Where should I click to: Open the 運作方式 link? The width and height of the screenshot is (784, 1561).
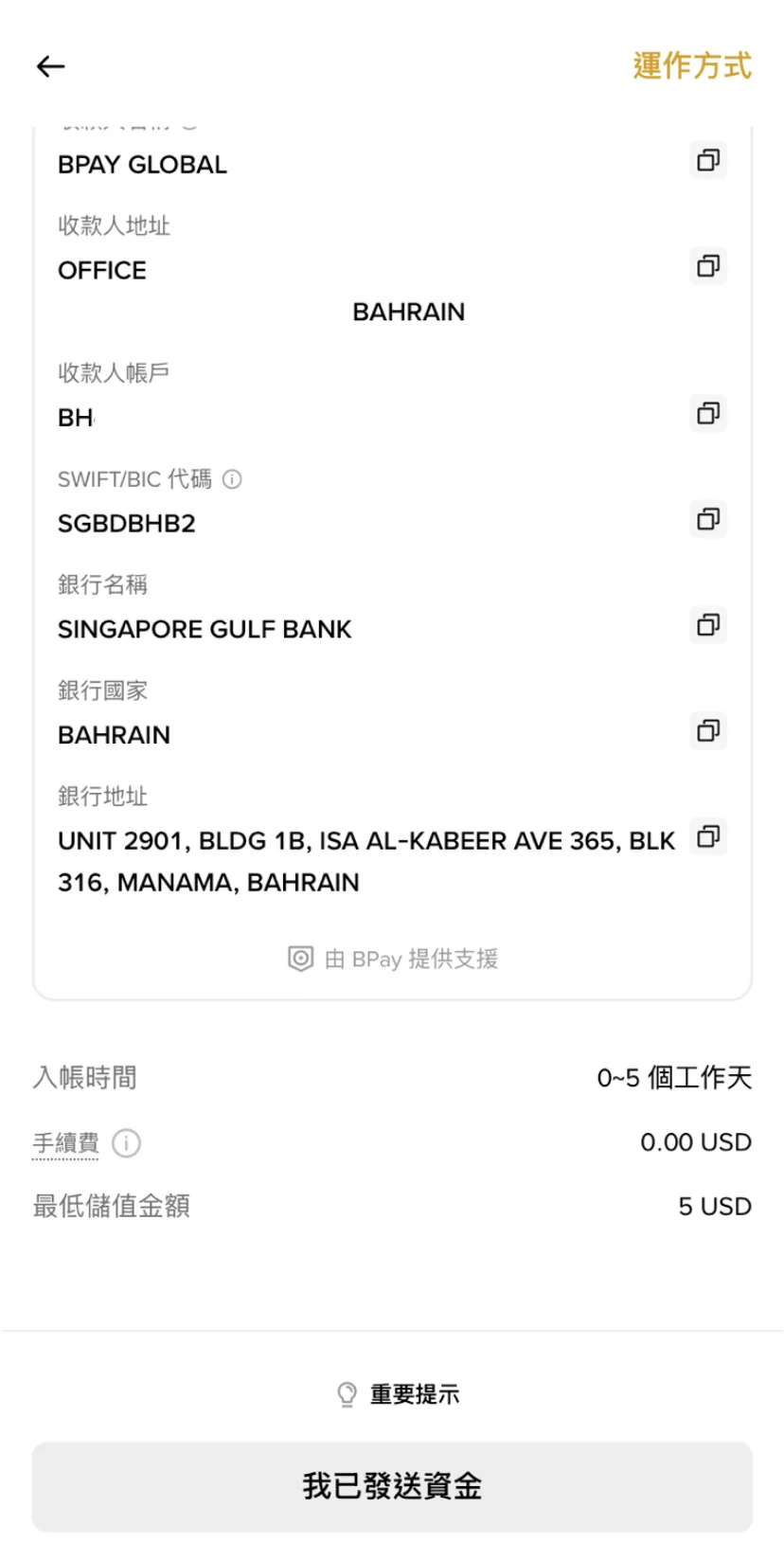[691, 66]
